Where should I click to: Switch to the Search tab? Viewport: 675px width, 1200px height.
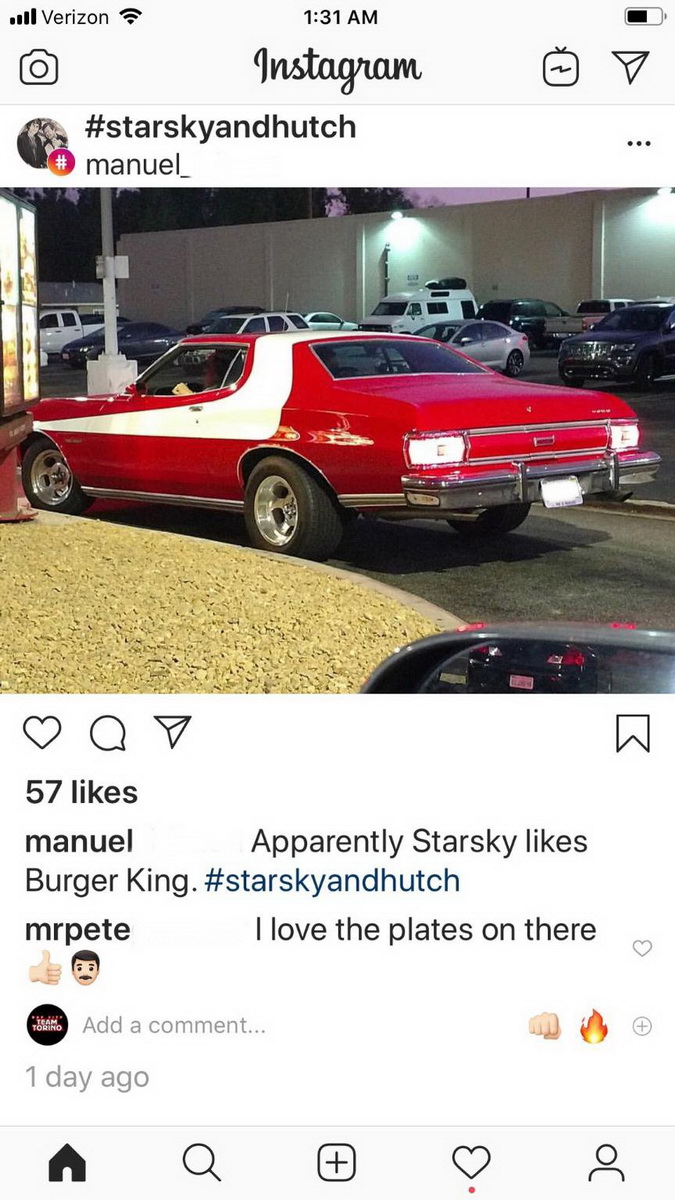(x=202, y=1162)
